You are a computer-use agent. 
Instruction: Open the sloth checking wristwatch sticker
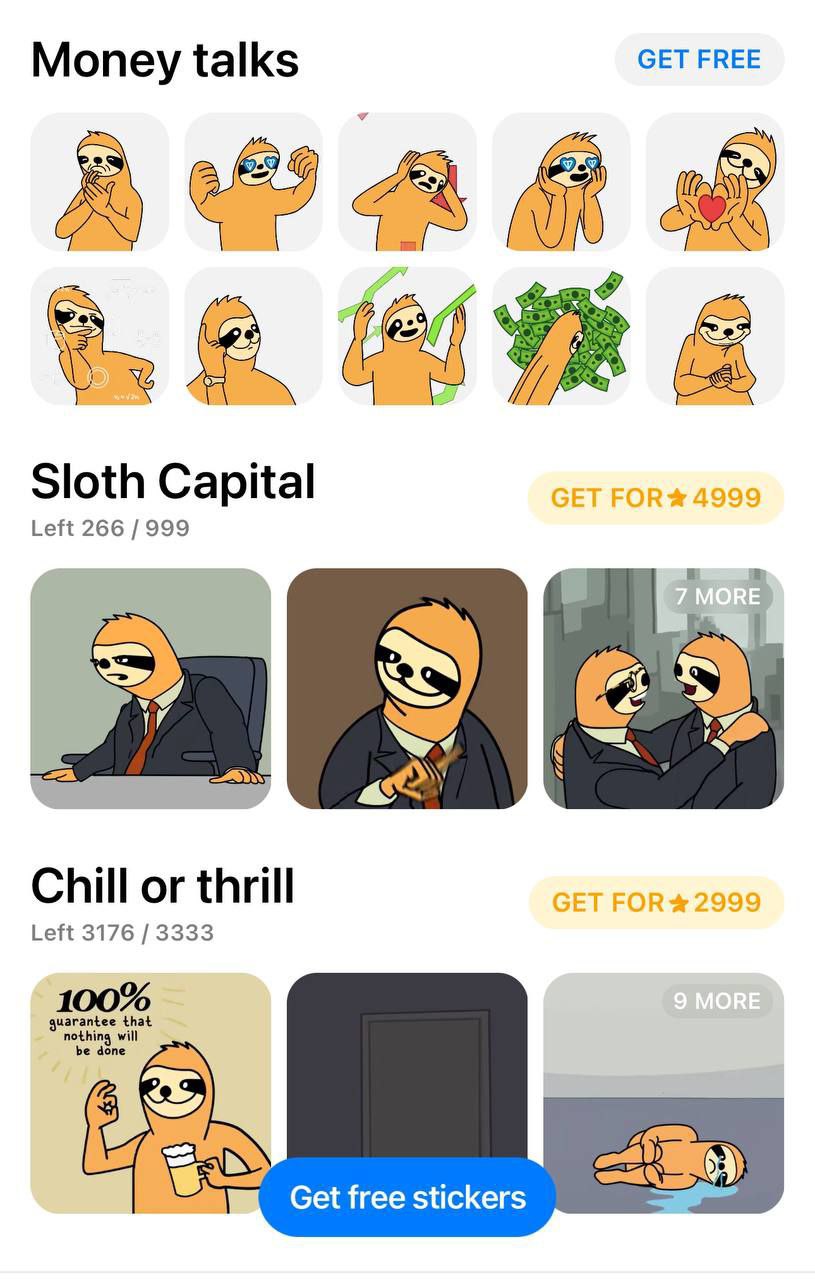pos(254,336)
